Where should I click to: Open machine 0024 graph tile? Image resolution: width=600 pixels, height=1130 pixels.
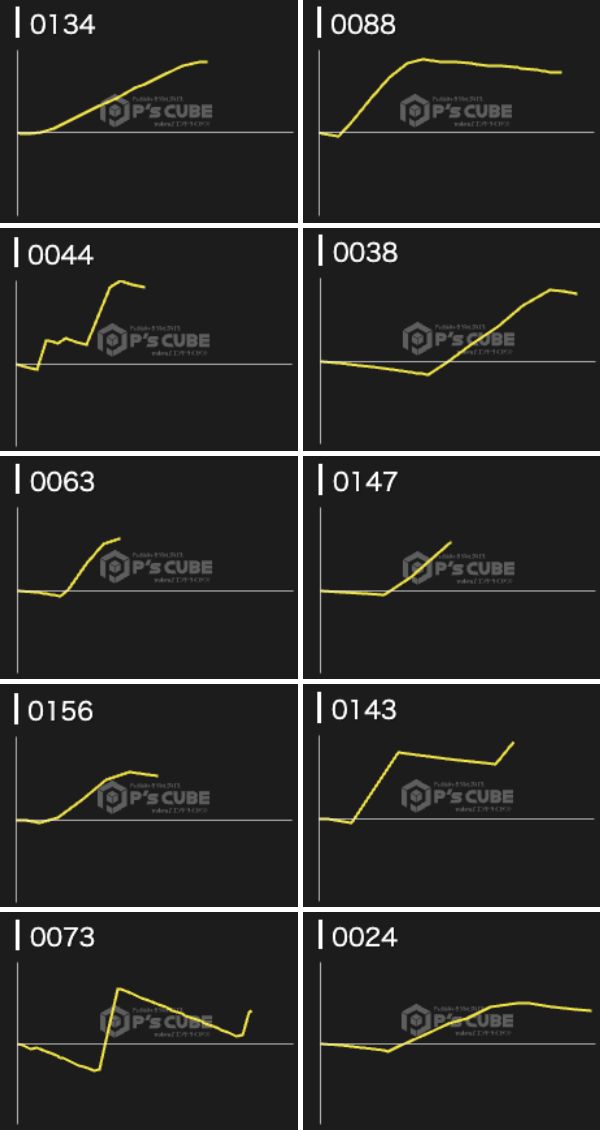(x=452, y=1022)
